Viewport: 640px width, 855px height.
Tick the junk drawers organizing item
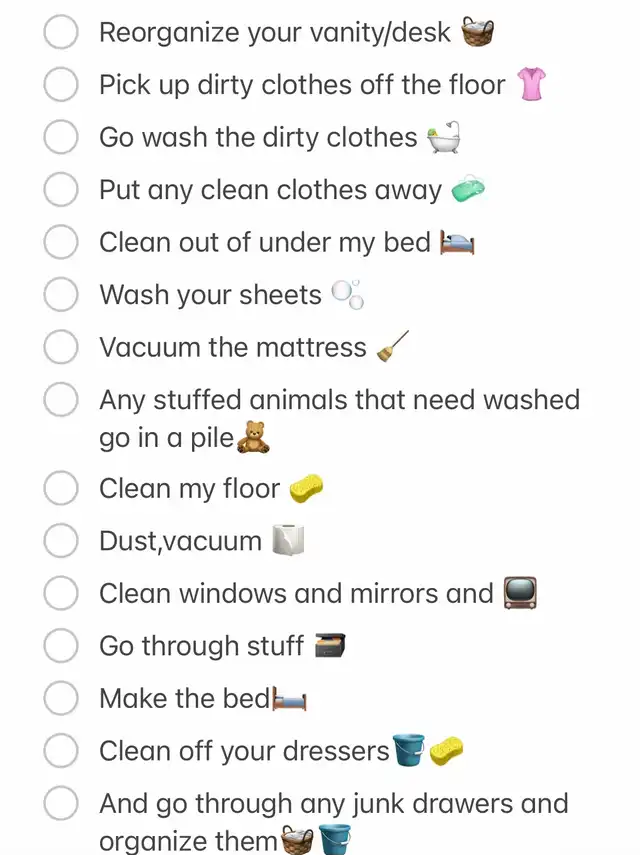coord(61,803)
